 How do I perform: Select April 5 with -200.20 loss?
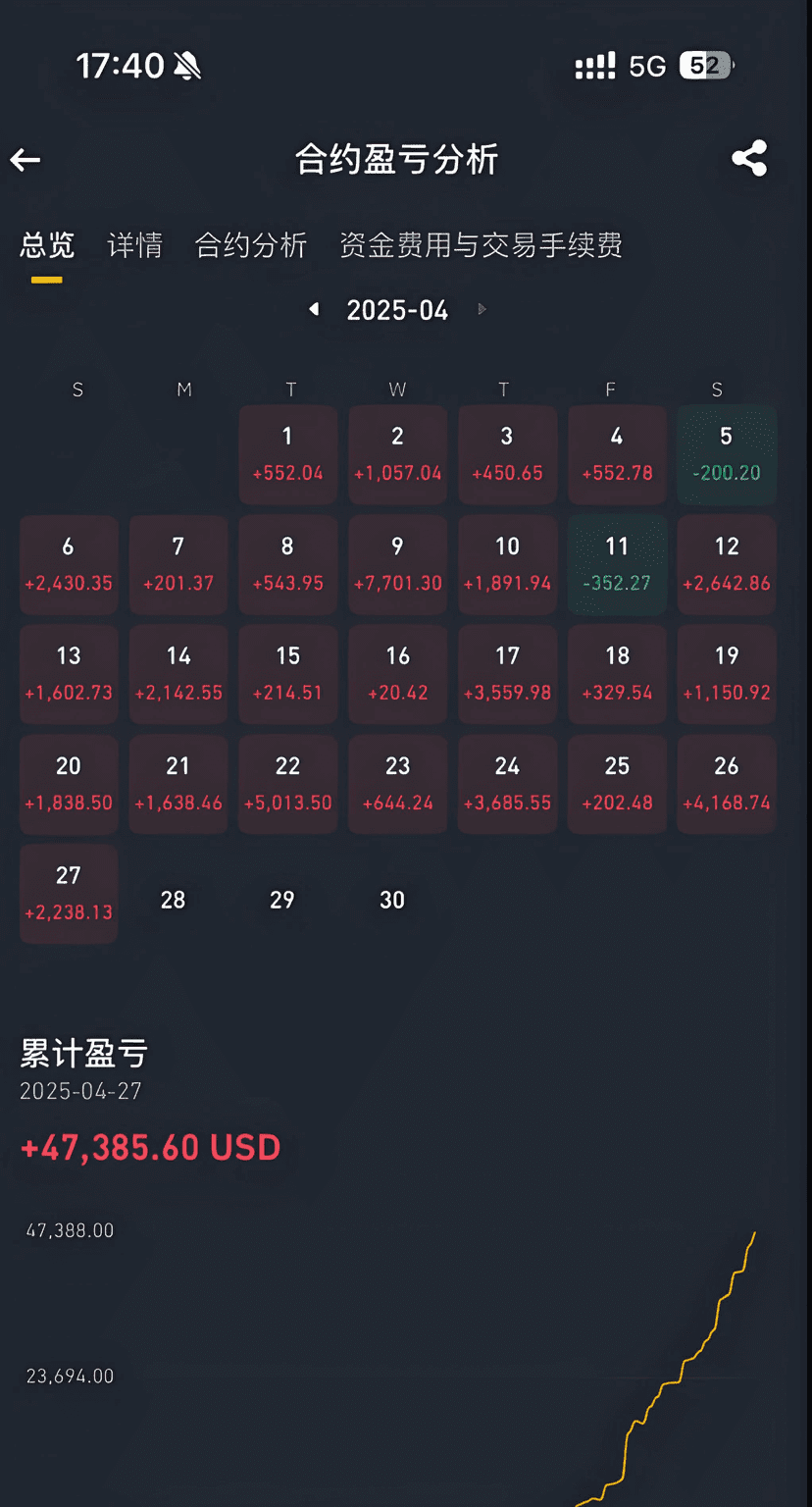[726, 454]
